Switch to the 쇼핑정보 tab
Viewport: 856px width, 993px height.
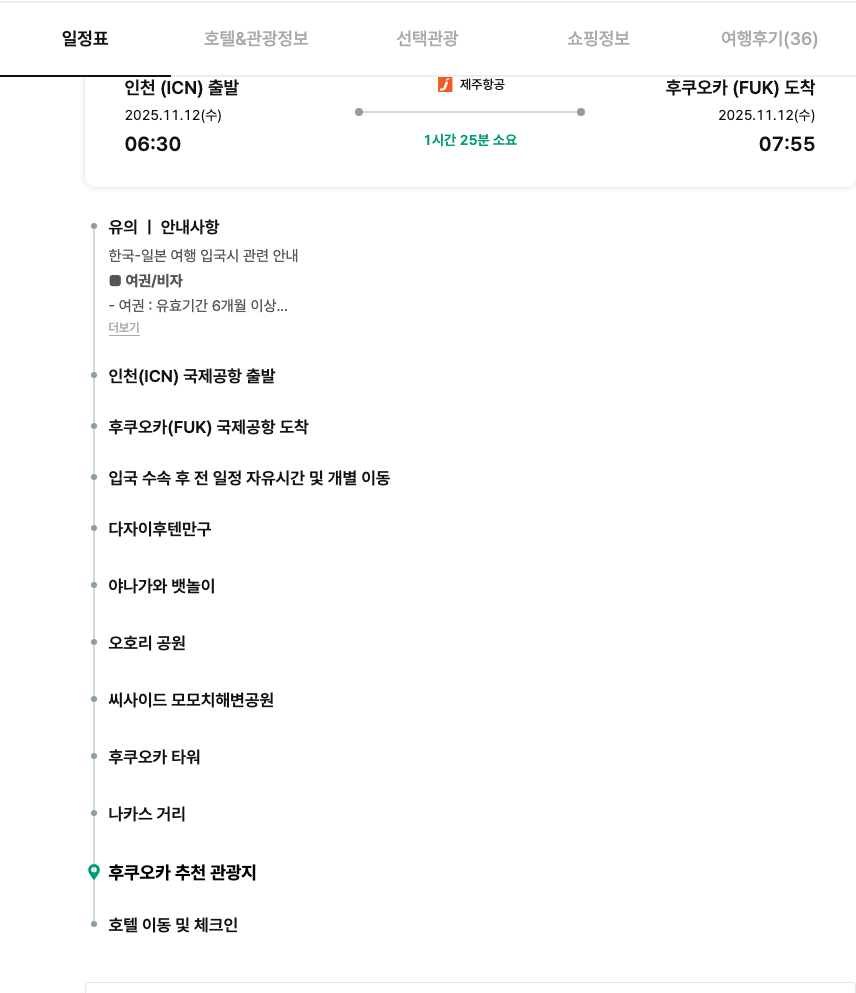click(598, 39)
